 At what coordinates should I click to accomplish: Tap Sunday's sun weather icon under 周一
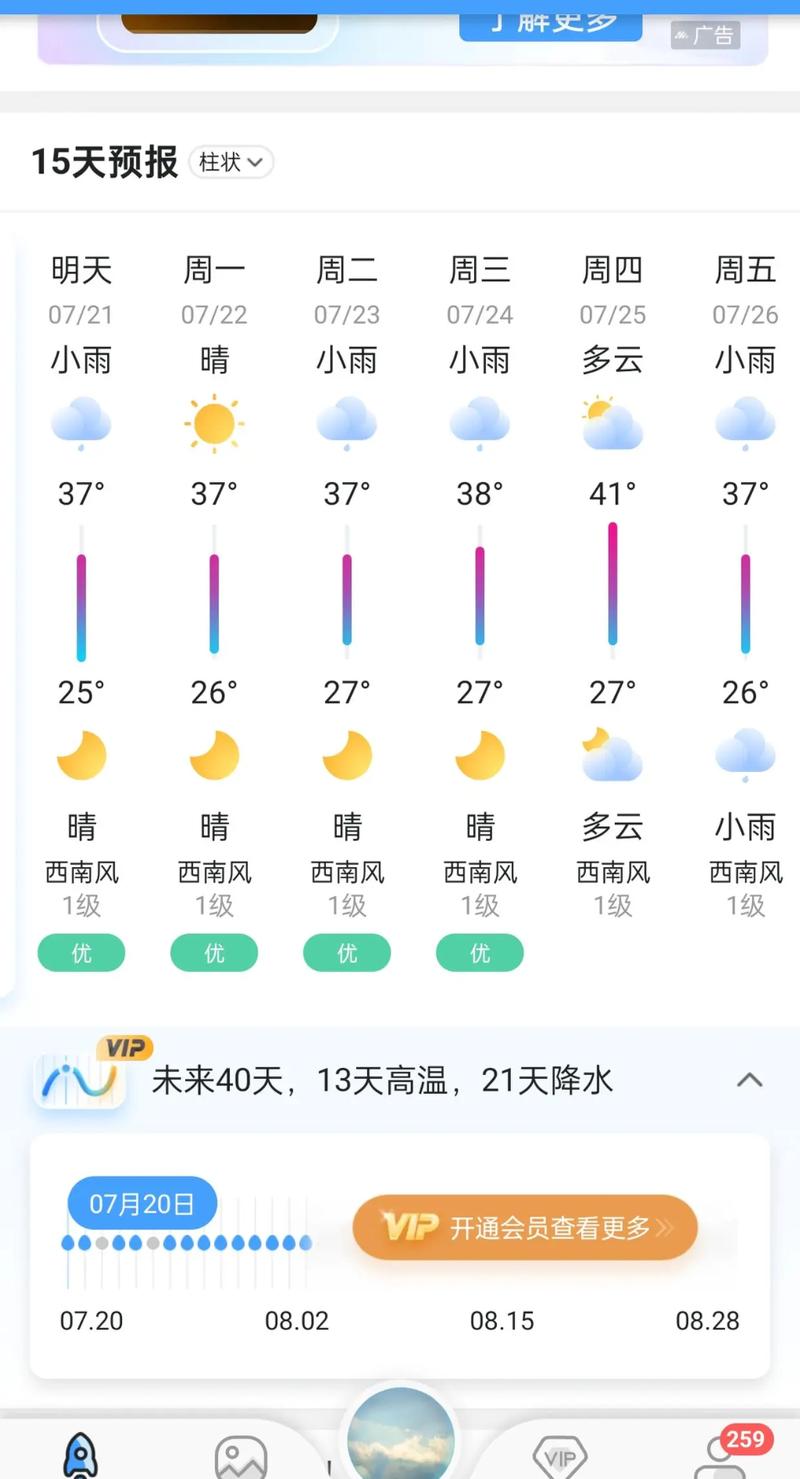213,420
